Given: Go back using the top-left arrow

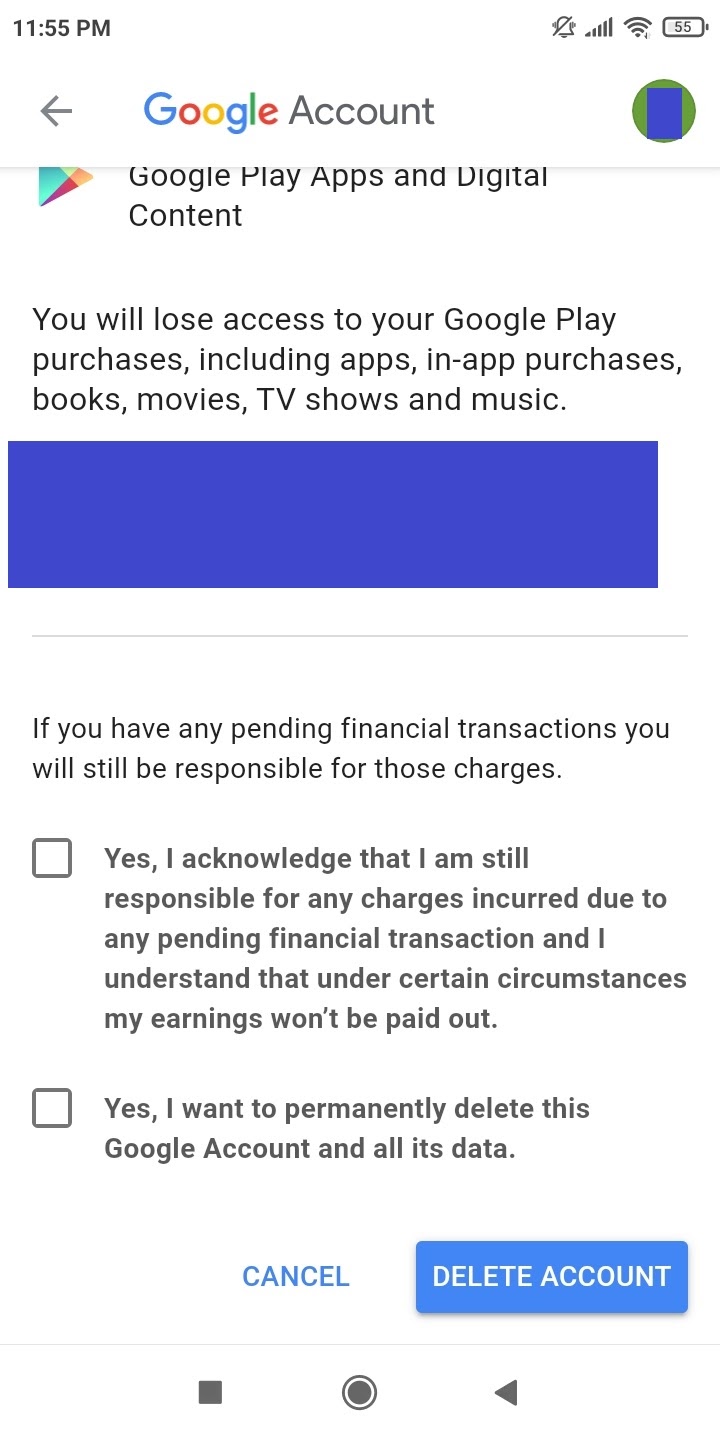Looking at the screenshot, I should pyautogui.click(x=56, y=111).
